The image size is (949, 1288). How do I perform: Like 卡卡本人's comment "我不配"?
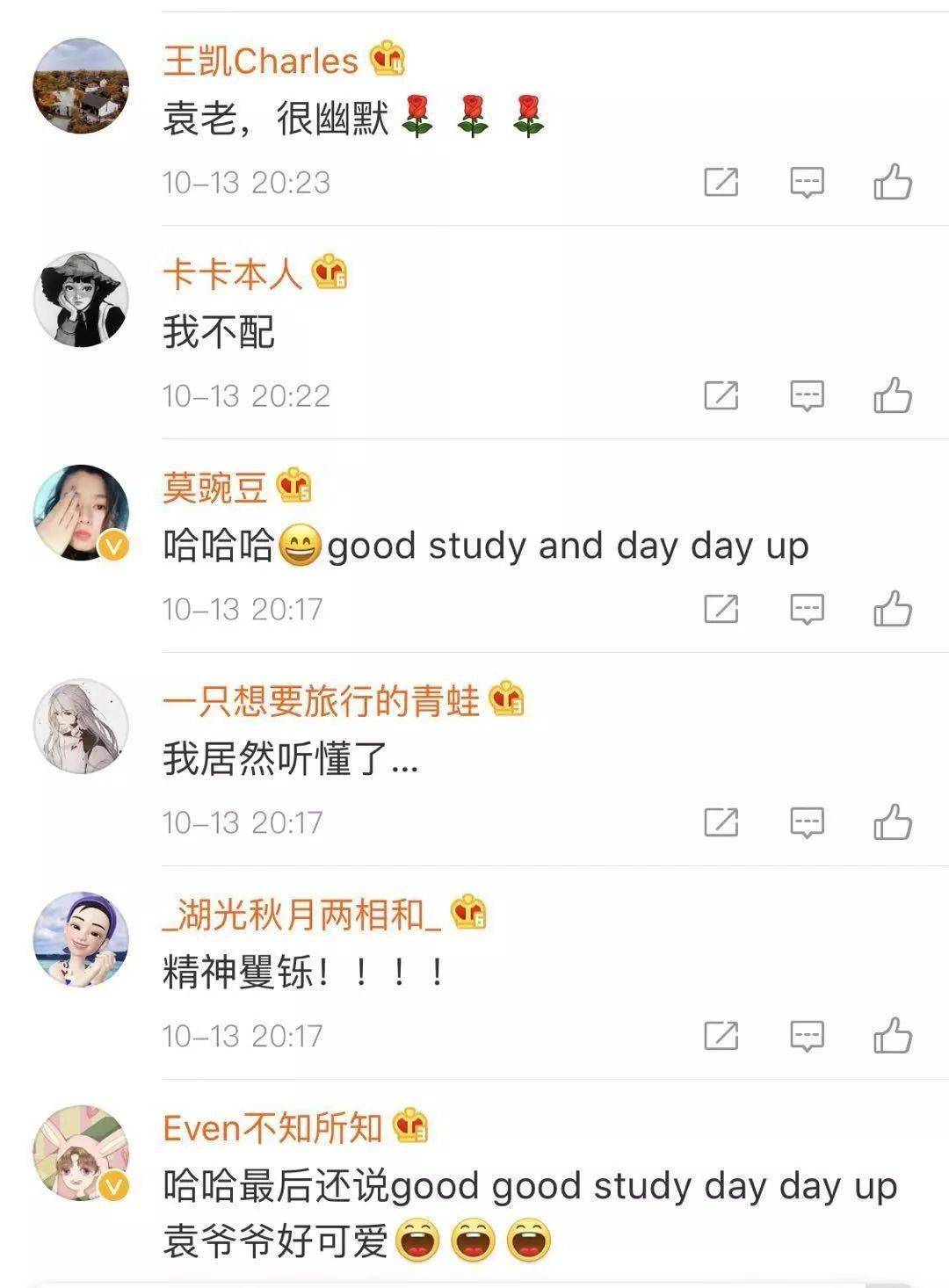tap(893, 396)
